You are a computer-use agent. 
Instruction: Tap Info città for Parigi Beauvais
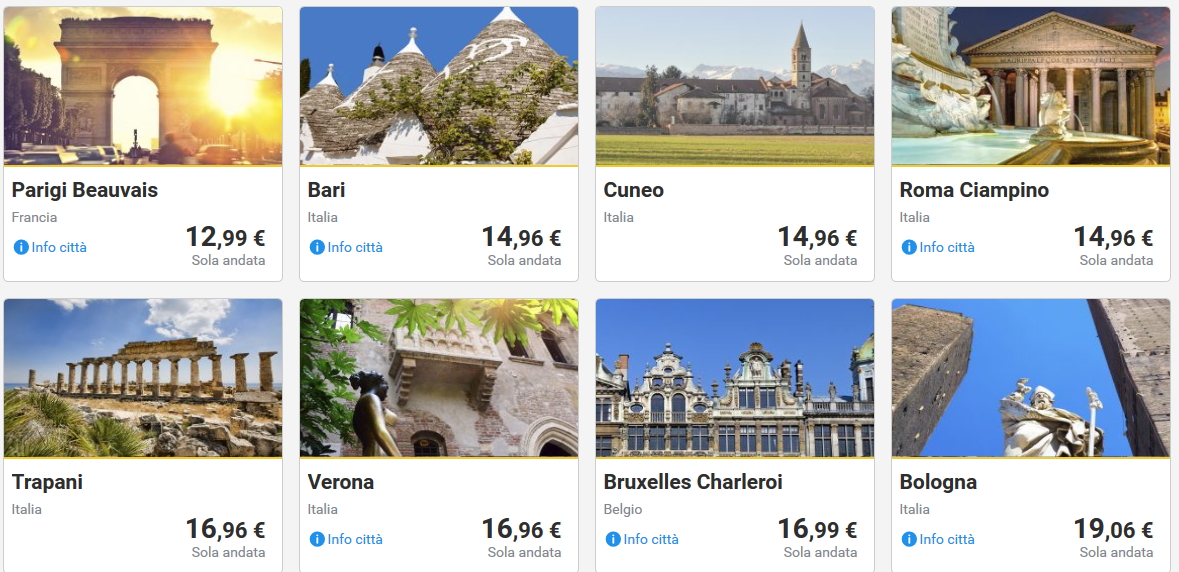tap(51, 247)
